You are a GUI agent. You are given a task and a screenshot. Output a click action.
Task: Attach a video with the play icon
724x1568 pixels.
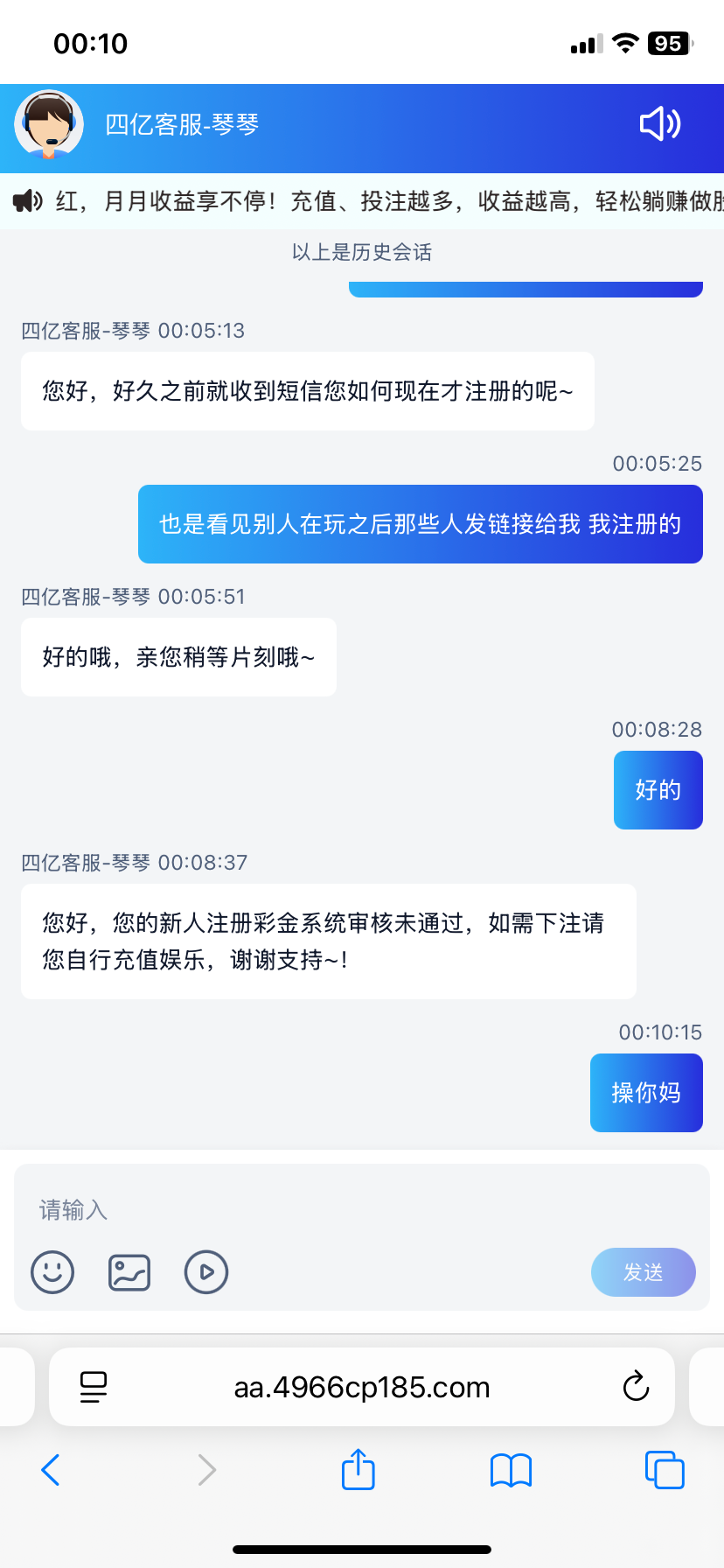206,1271
